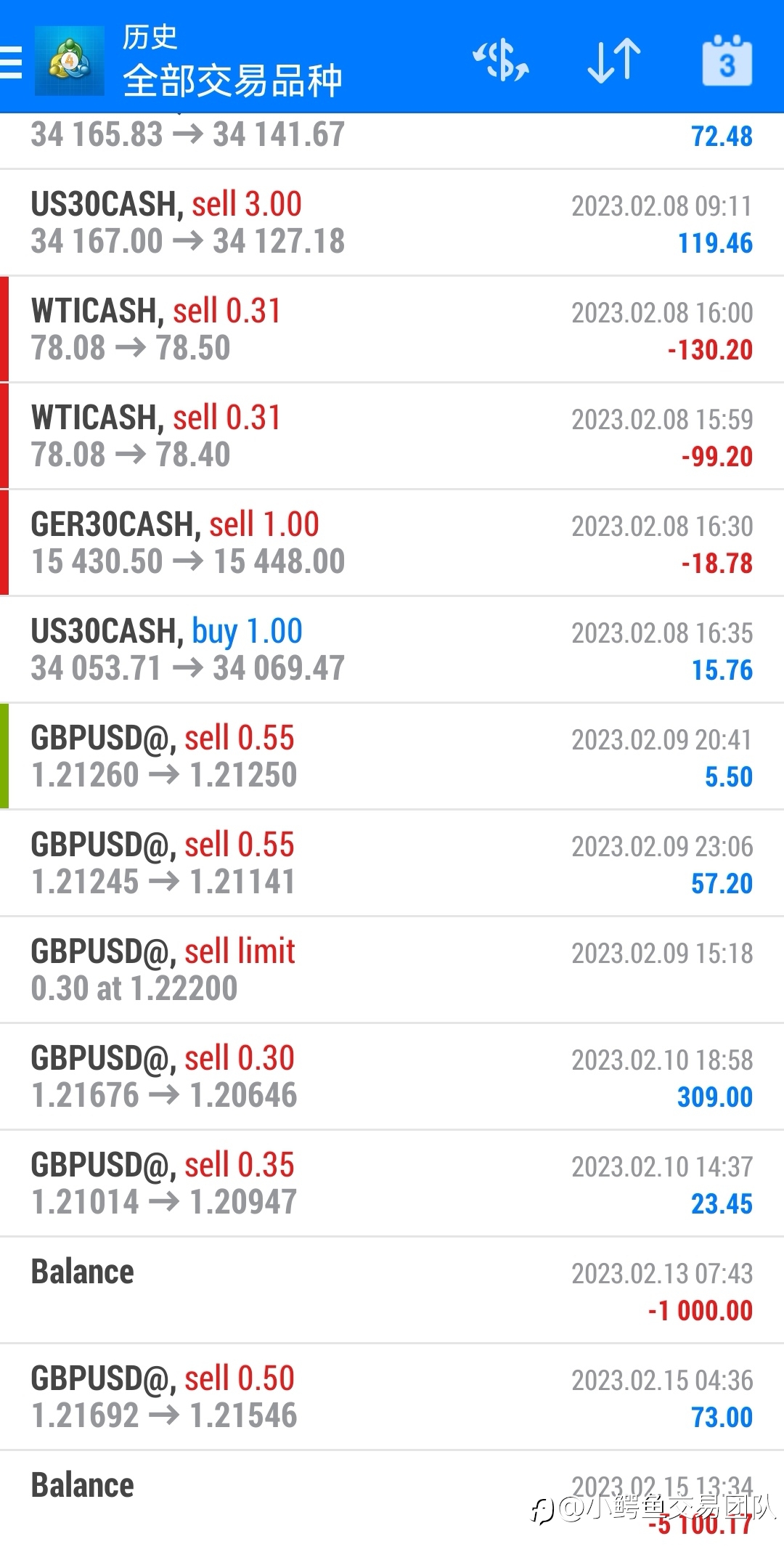Open the GER30CASH sell 1.00 trade
784x1552 pixels.
392,543
